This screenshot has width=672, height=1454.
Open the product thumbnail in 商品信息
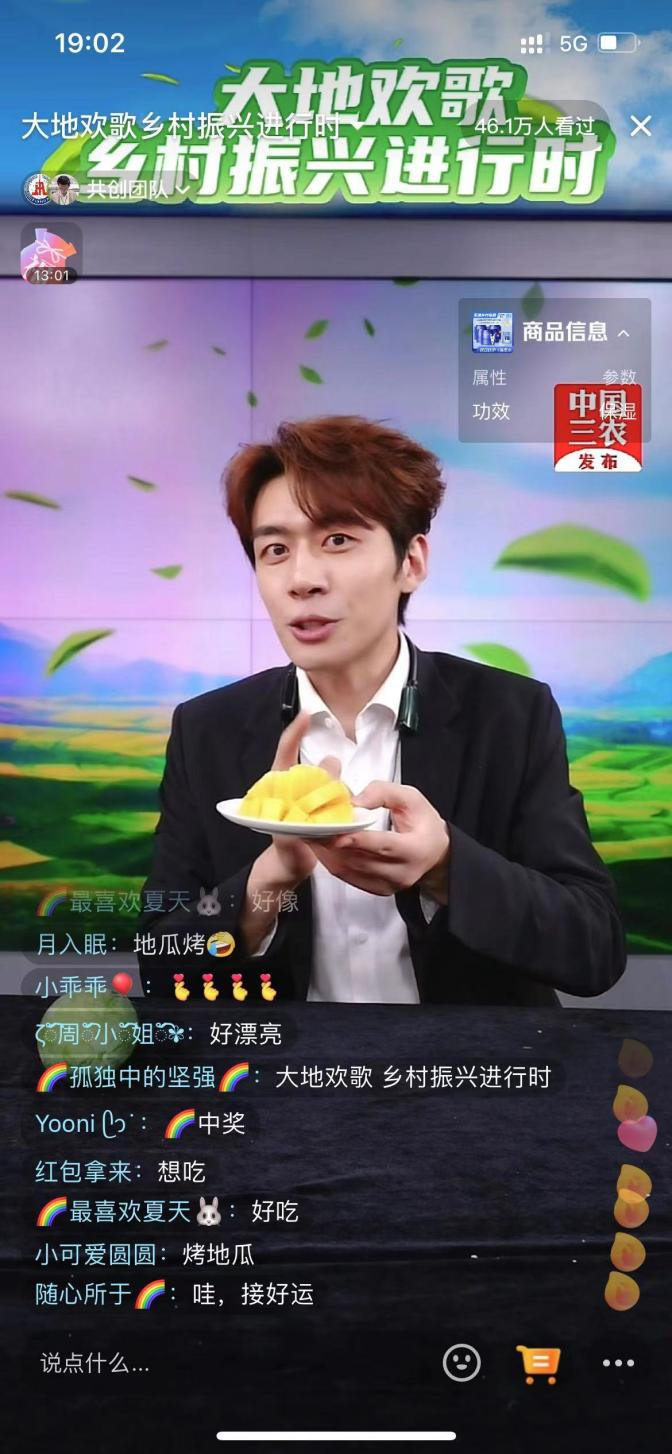pyautogui.click(x=492, y=333)
